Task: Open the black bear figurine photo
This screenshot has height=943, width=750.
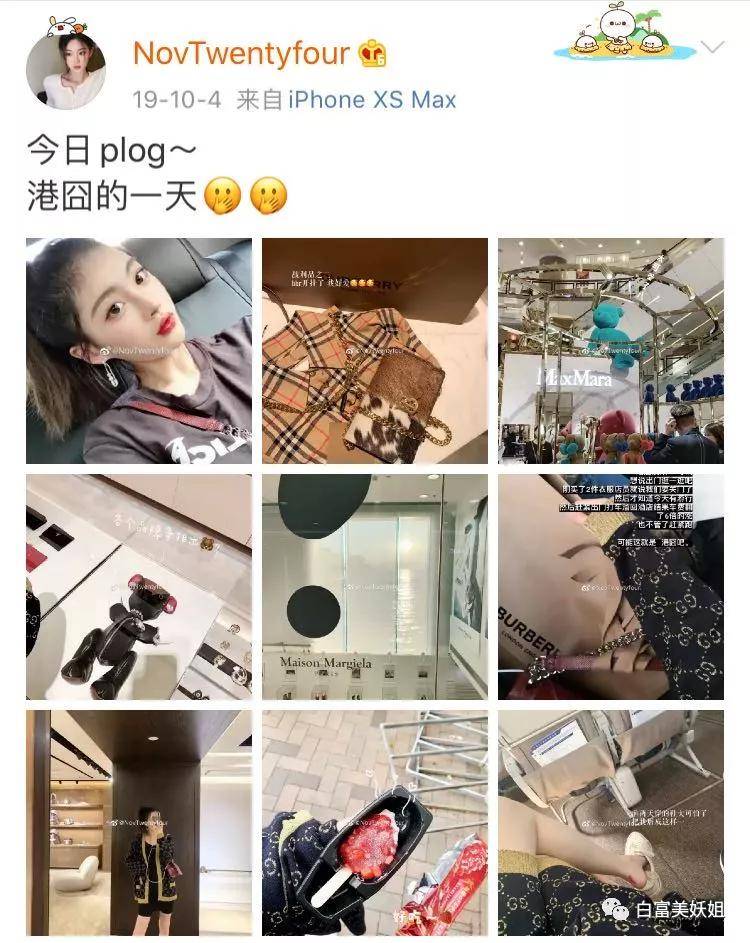Action: click(x=139, y=586)
